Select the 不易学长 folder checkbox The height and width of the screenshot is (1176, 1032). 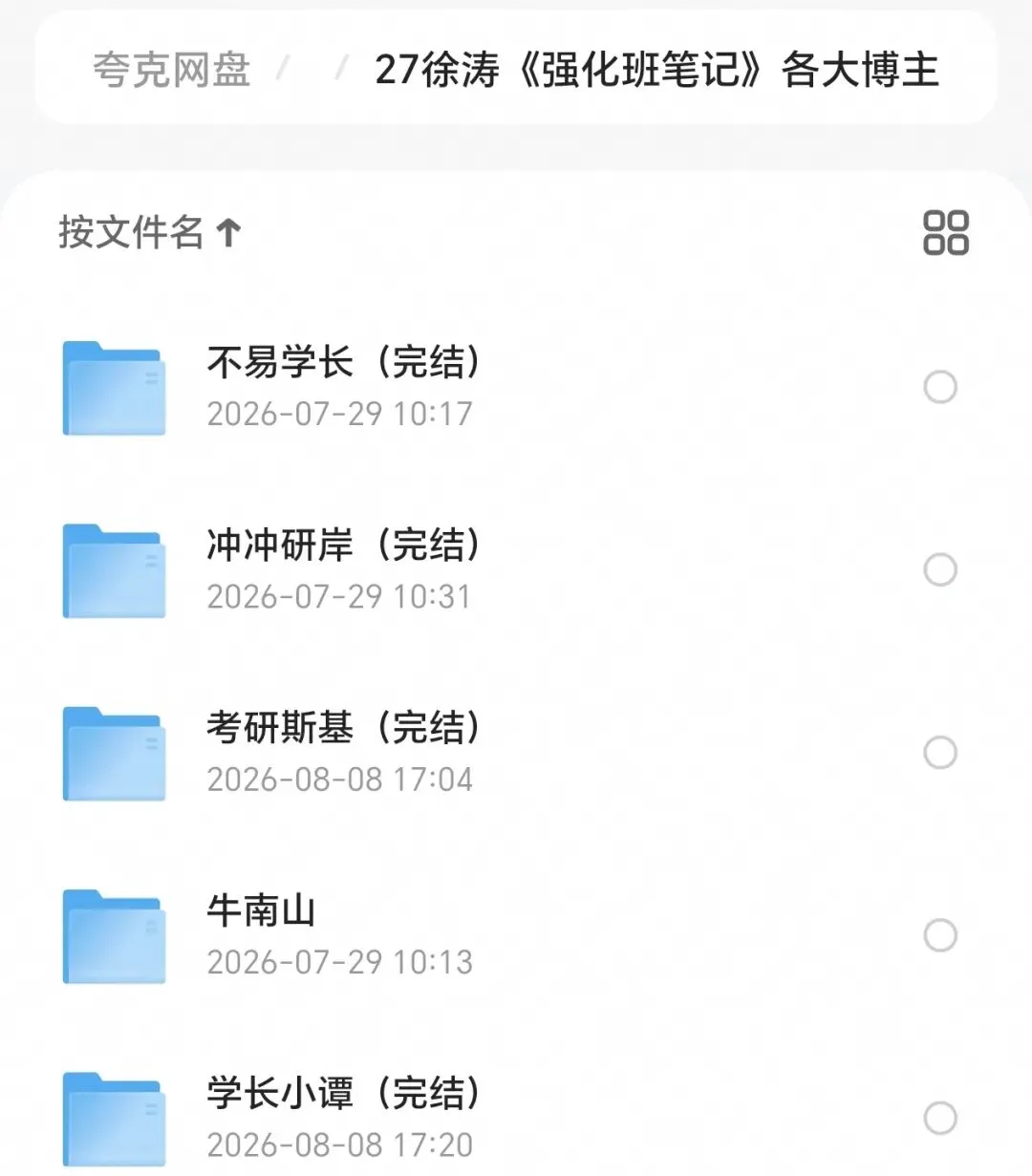tap(940, 387)
